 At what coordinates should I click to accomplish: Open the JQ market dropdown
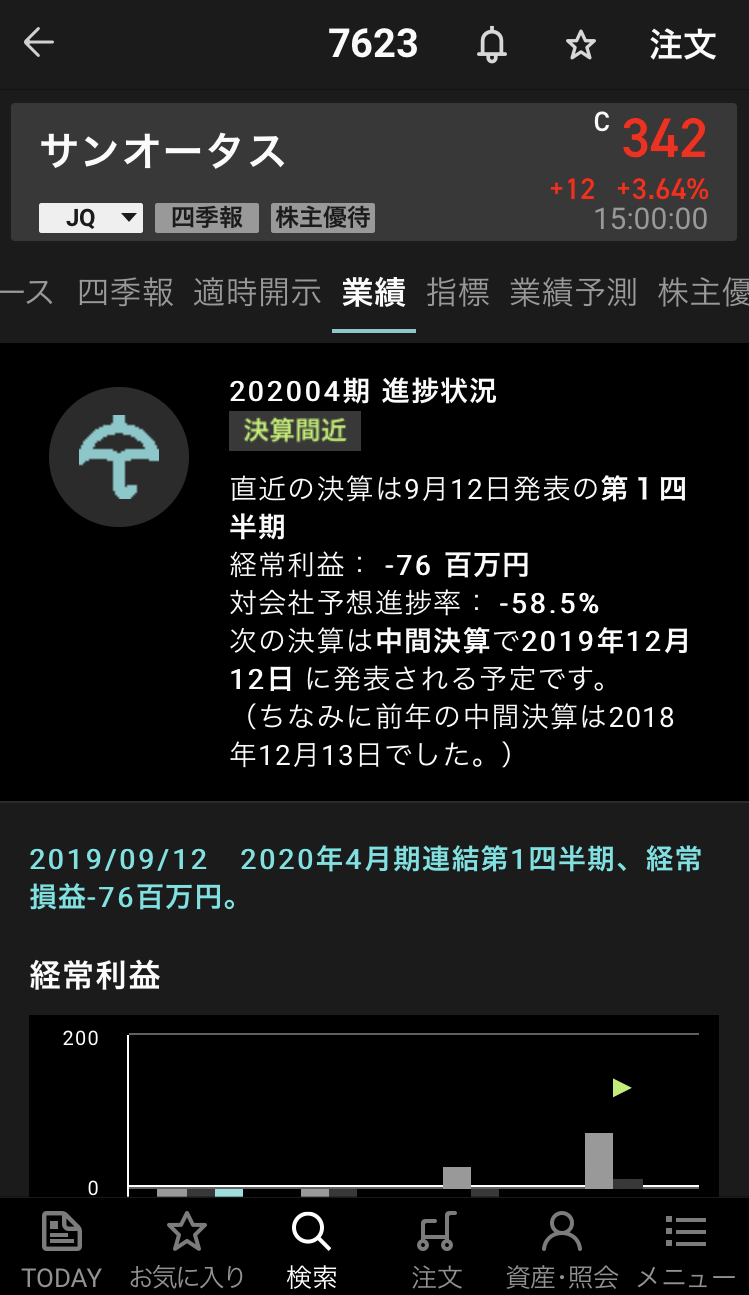click(x=91, y=218)
